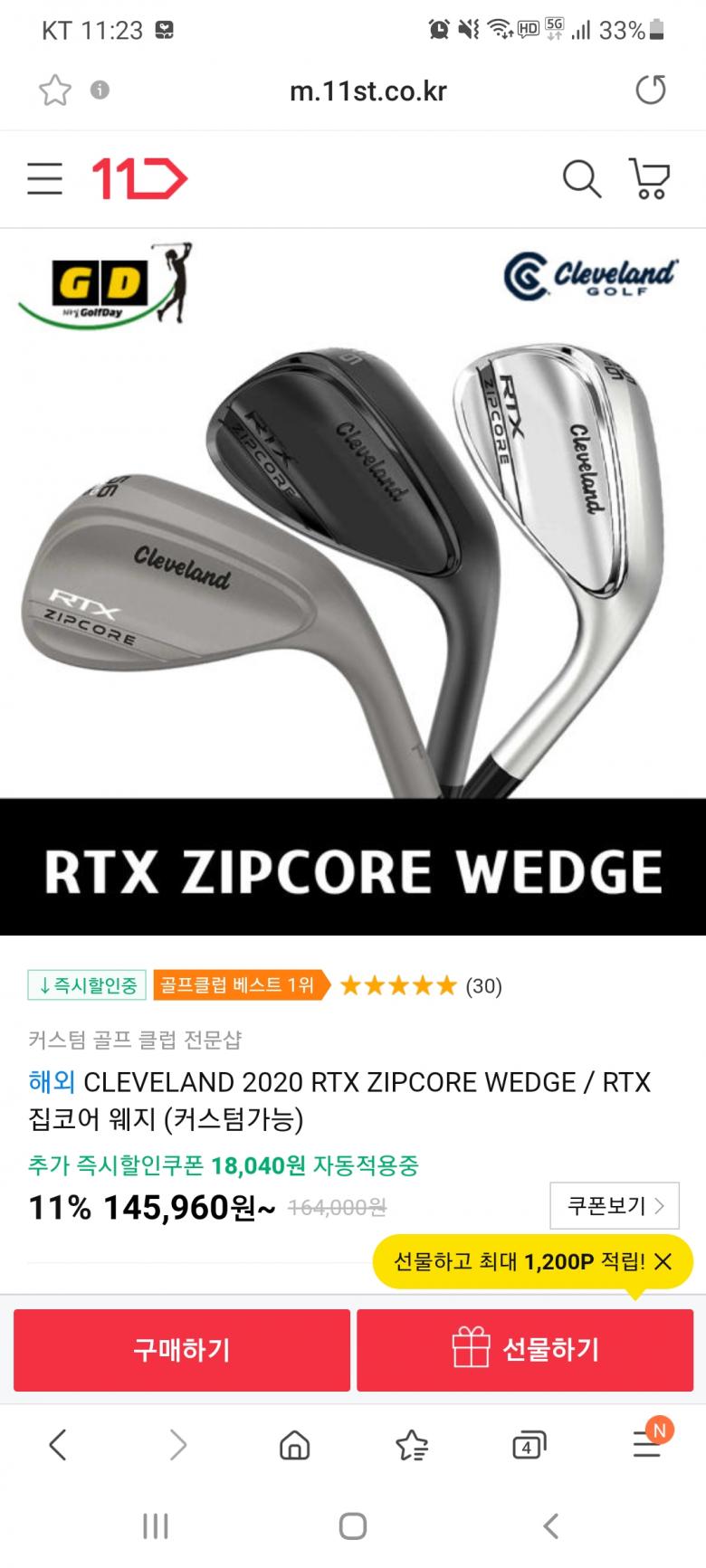Screen dimensions: 706x1568
Task: Open recent apps from system bar
Action: pos(155,1526)
